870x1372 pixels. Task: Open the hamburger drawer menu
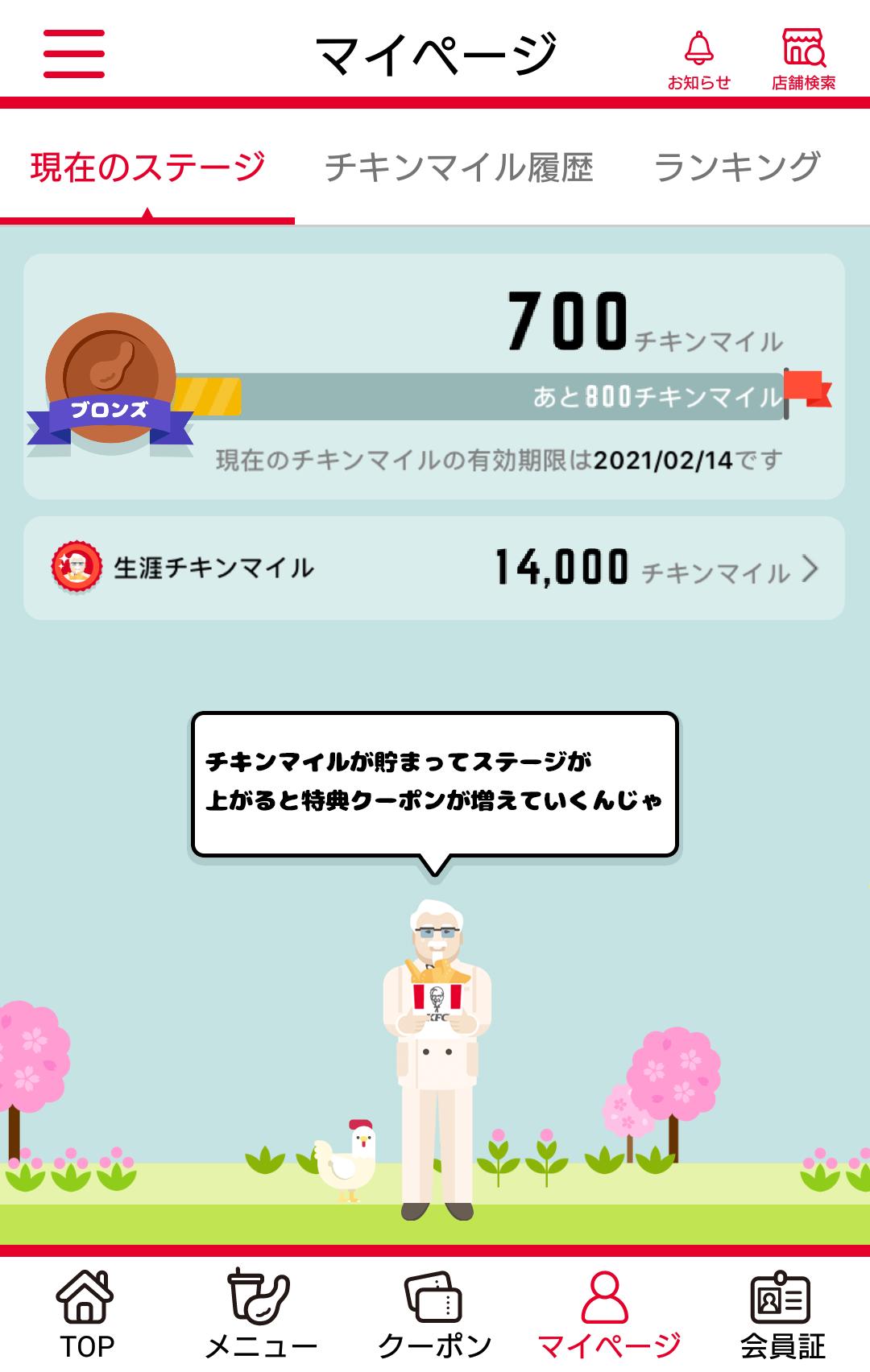(74, 54)
